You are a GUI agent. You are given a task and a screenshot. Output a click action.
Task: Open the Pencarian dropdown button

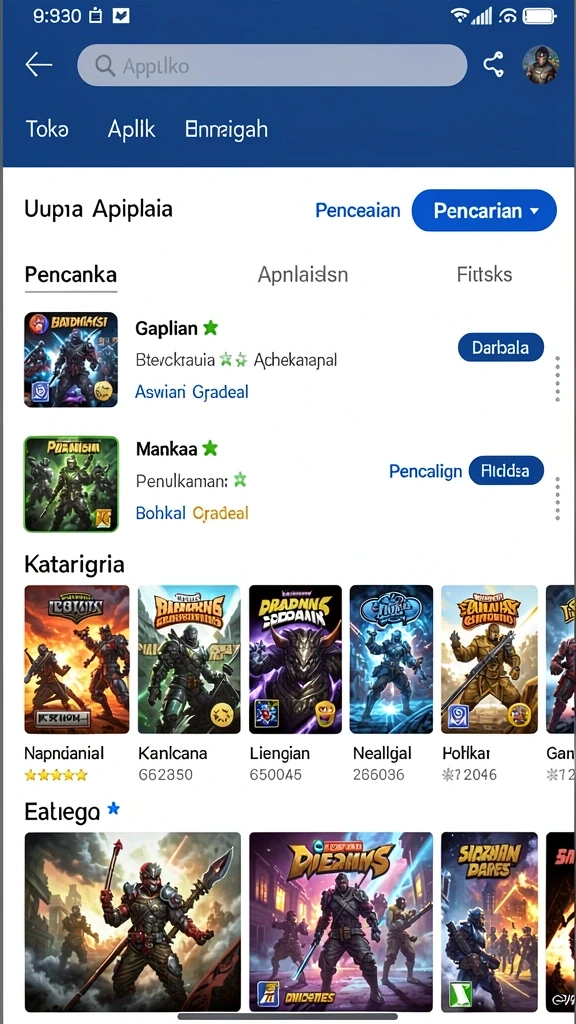coord(484,211)
